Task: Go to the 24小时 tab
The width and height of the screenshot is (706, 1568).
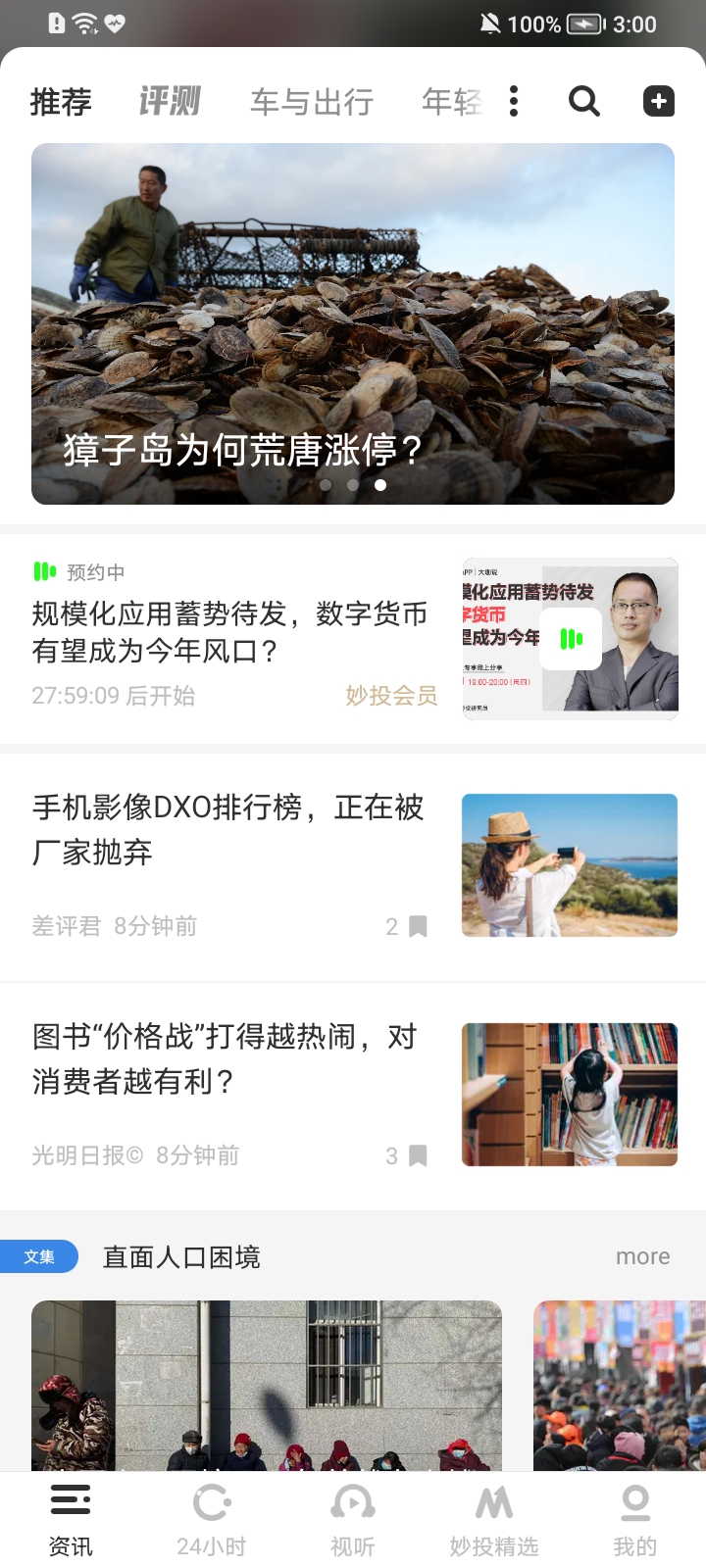Action: click(212, 1518)
